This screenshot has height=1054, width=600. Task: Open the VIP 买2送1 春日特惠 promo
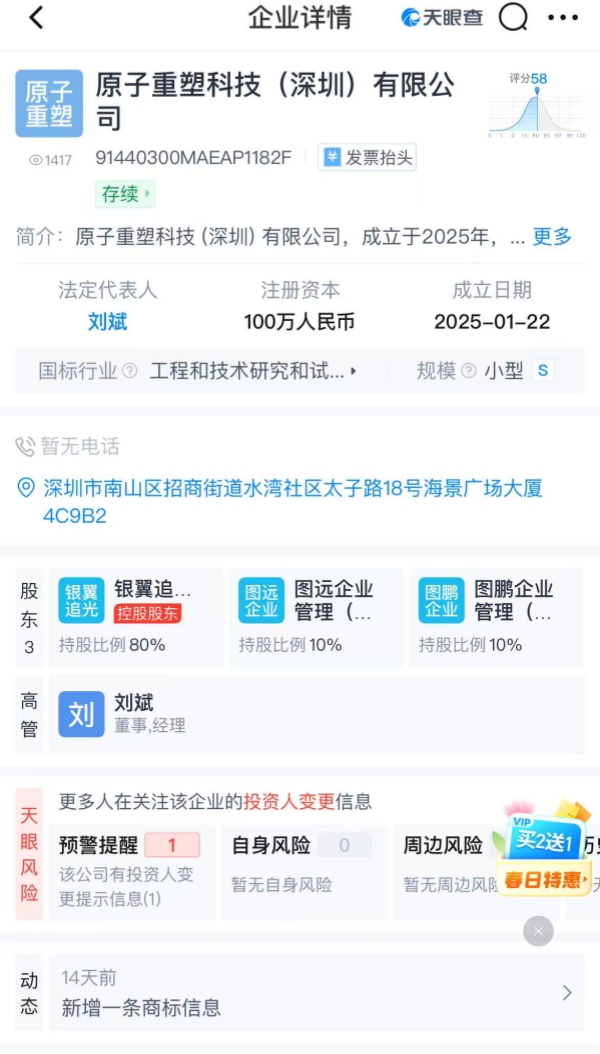540,856
